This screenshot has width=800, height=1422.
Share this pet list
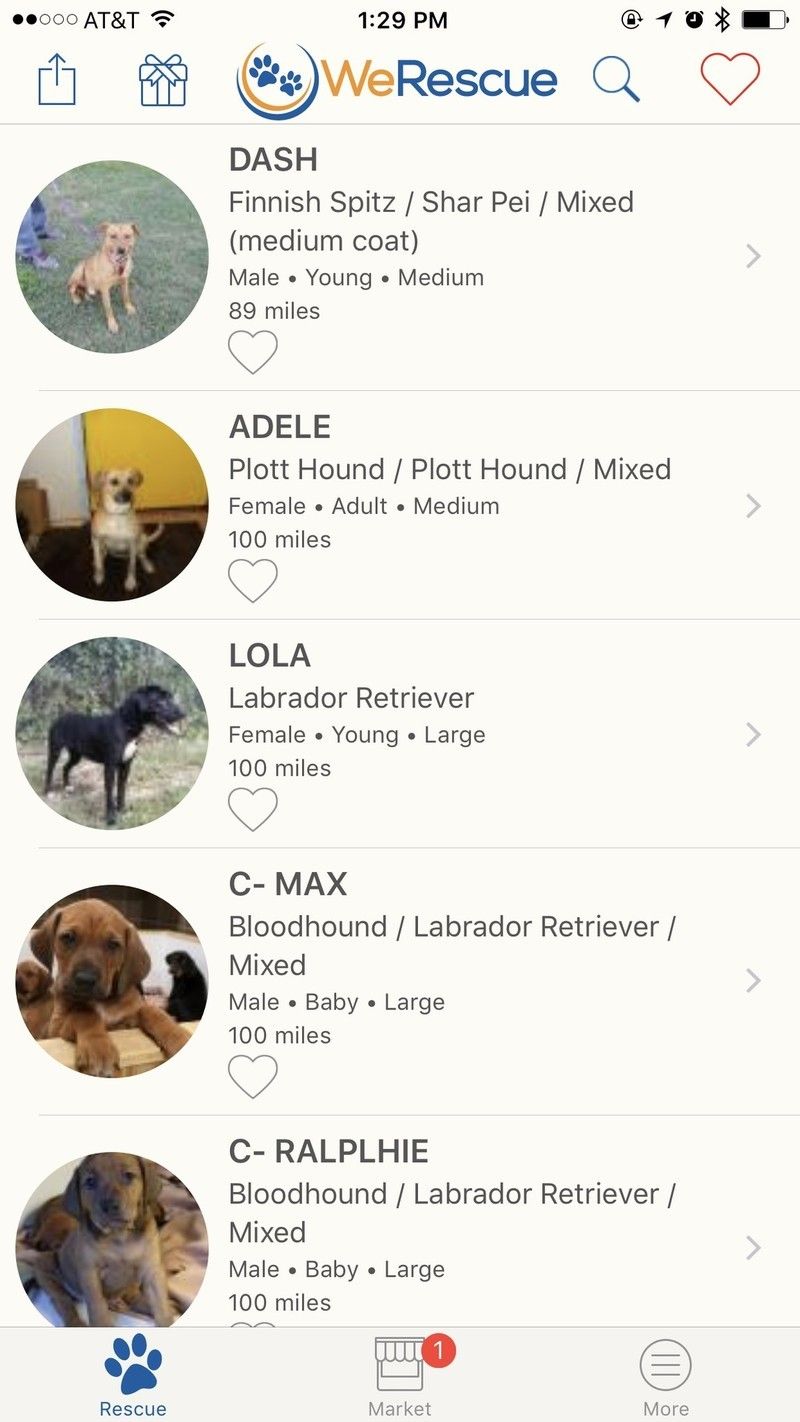point(57,80)
